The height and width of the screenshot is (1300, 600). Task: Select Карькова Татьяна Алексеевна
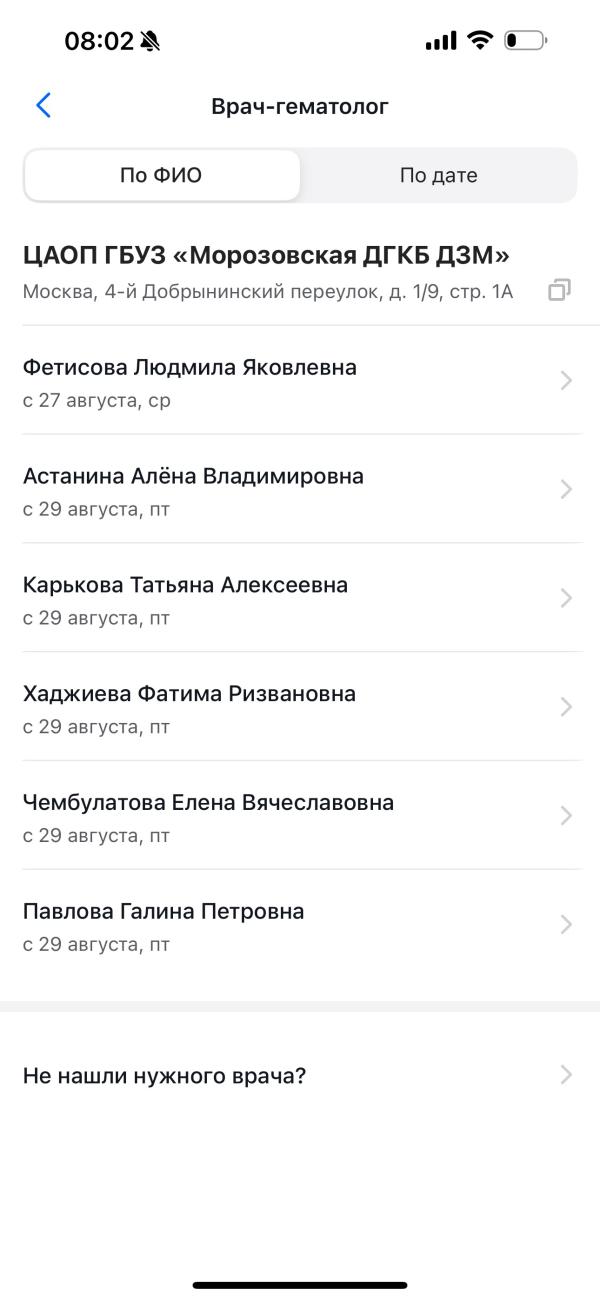point(300,599)
